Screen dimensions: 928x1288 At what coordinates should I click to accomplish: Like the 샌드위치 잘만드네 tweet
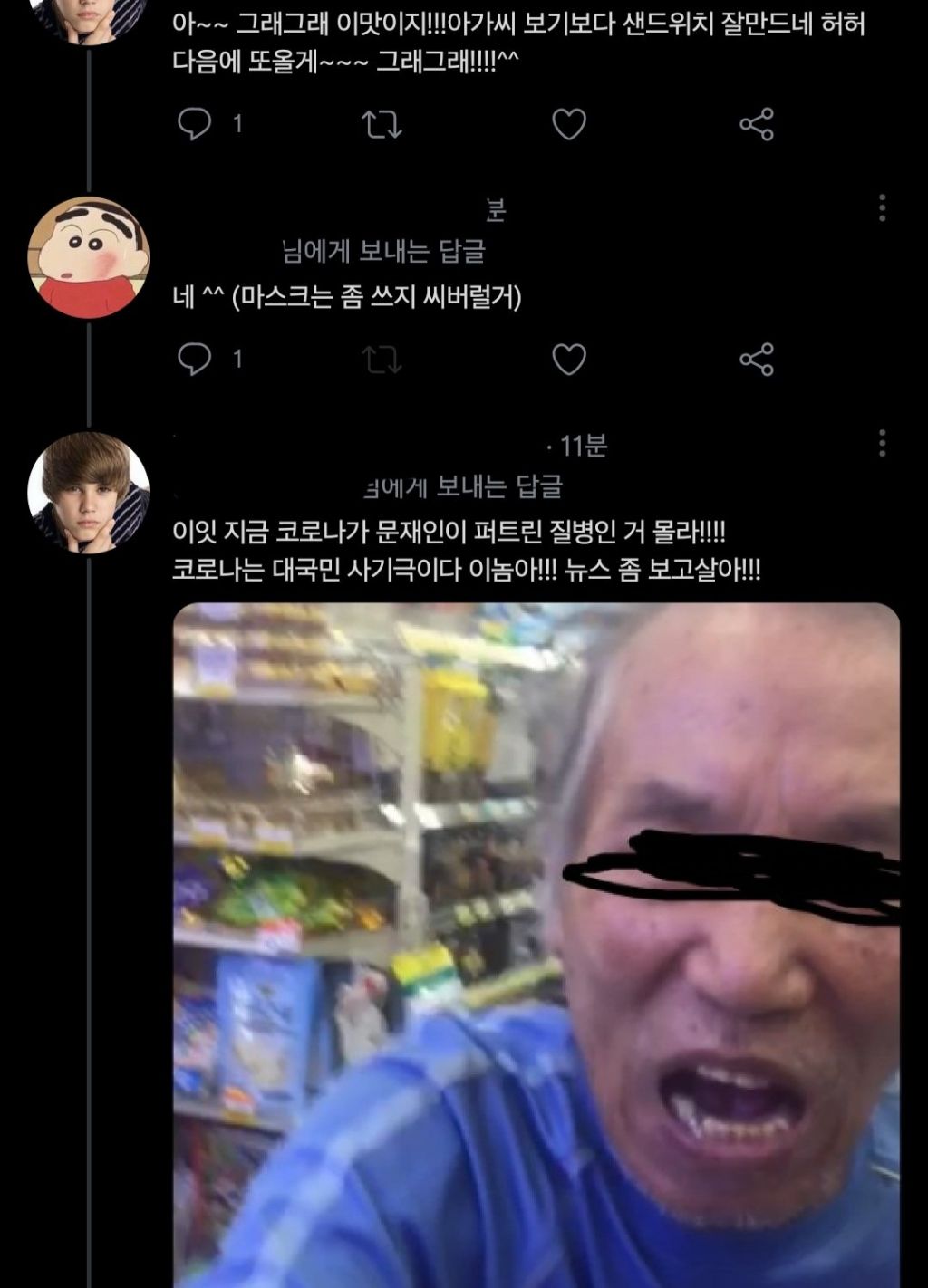[x=569, y=124]
